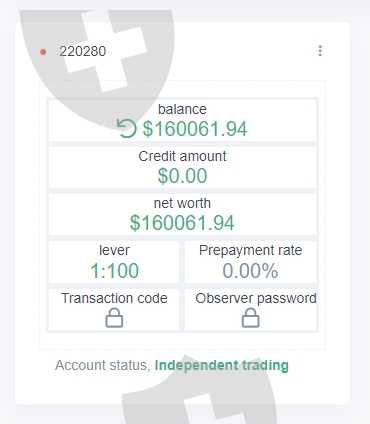This screenshot has width=370, height=424.
Task: Tap the lock under Observer password
Action: [x=251, y=318]
